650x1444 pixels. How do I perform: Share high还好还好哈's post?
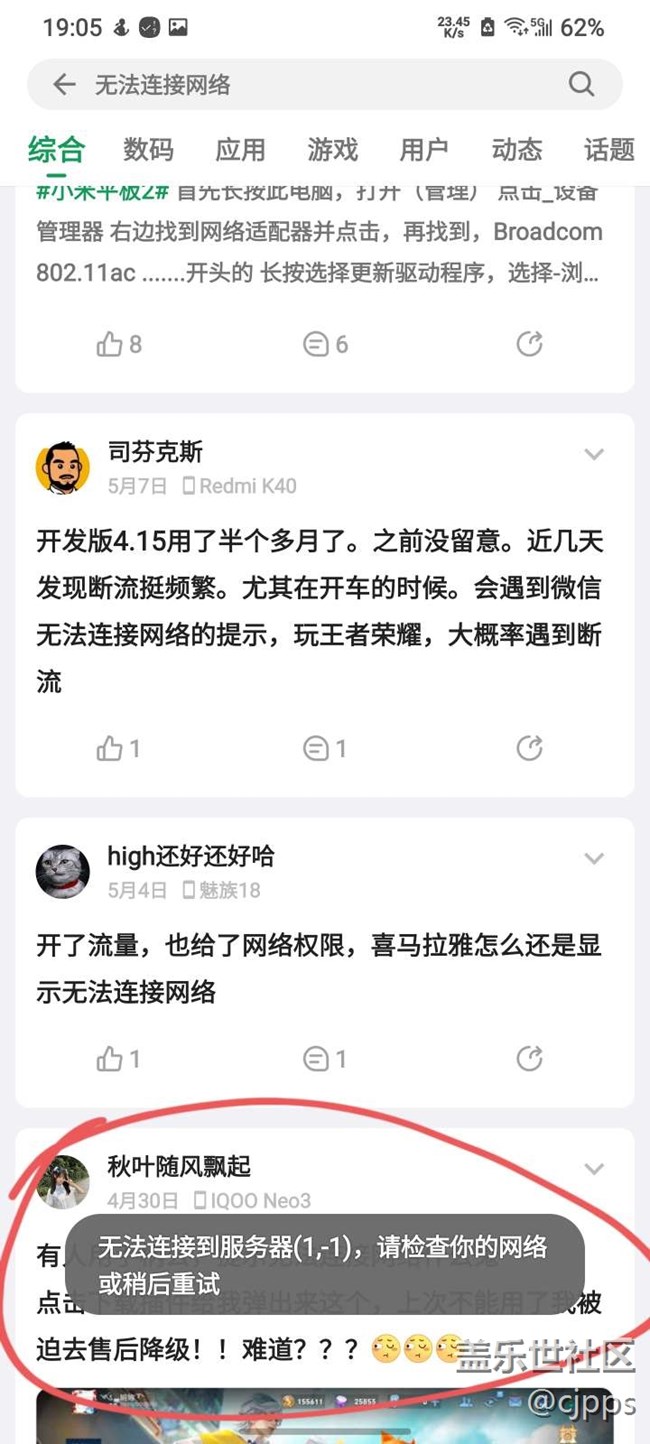529,1058
